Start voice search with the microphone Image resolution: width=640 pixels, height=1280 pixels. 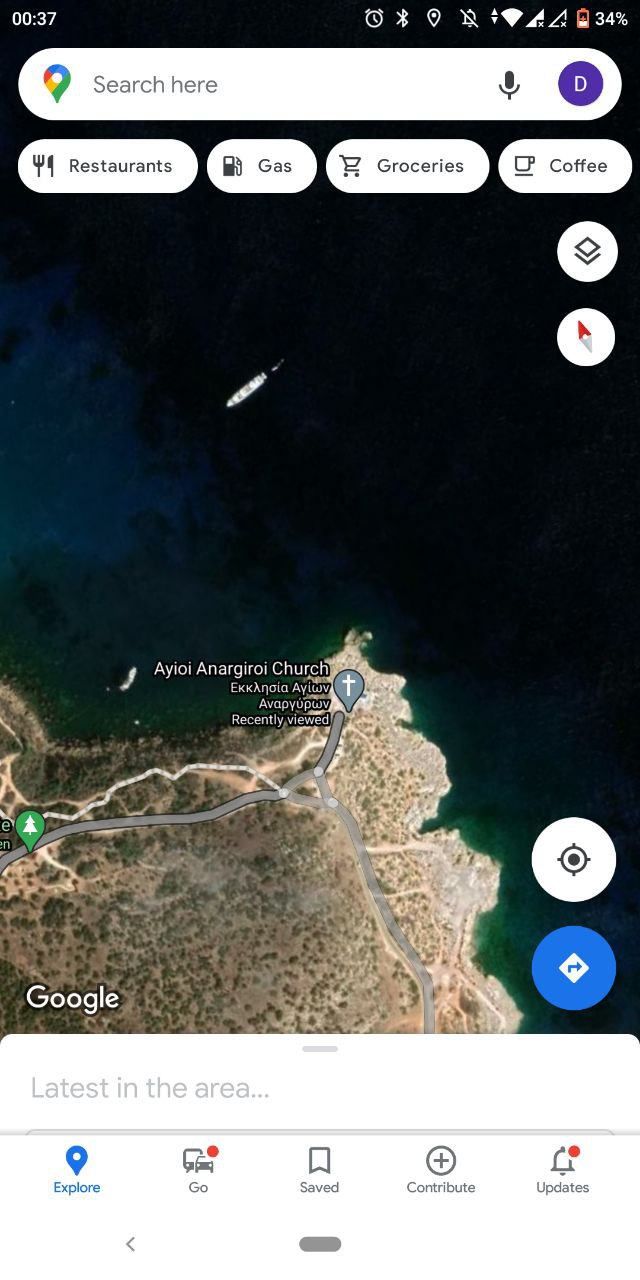(509, 85)
